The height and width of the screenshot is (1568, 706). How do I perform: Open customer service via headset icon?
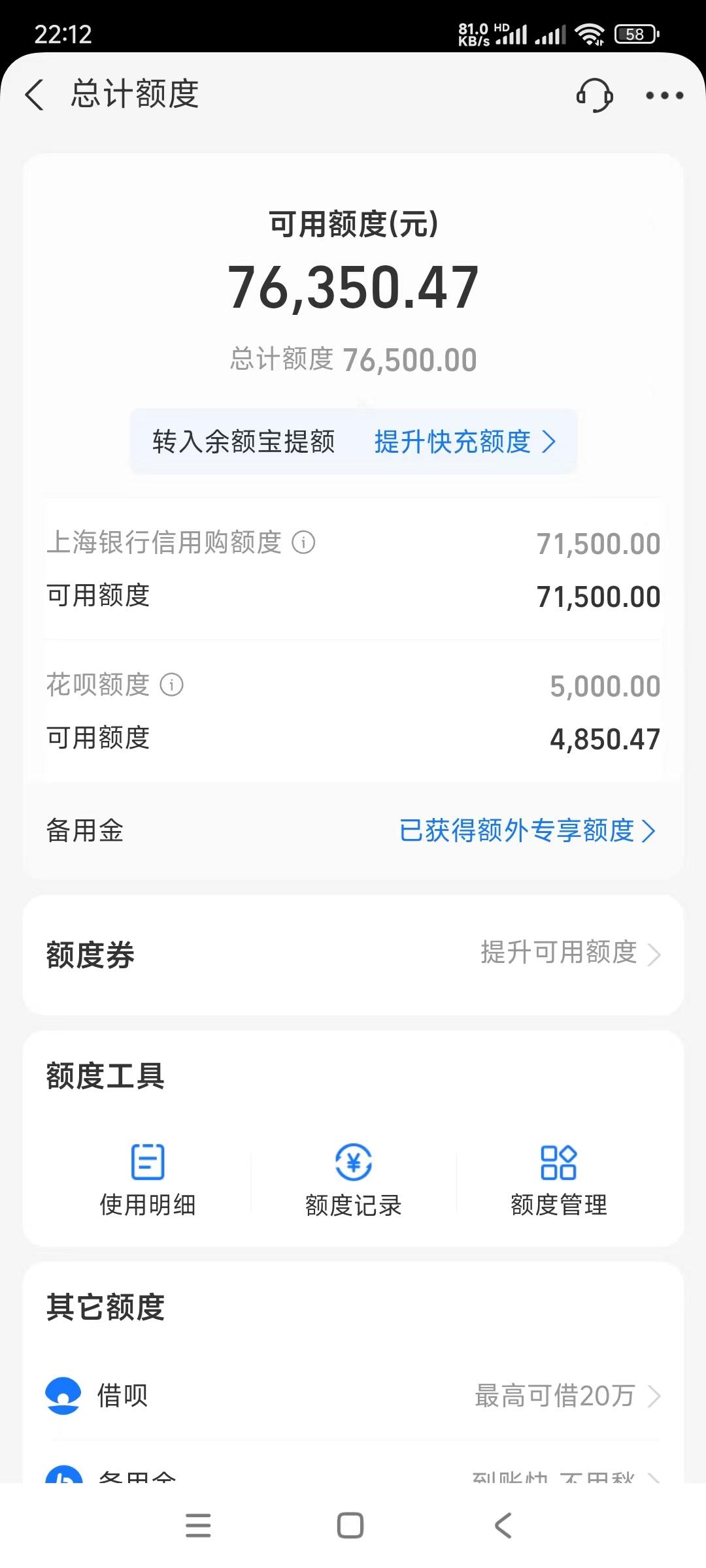[594, 95]
